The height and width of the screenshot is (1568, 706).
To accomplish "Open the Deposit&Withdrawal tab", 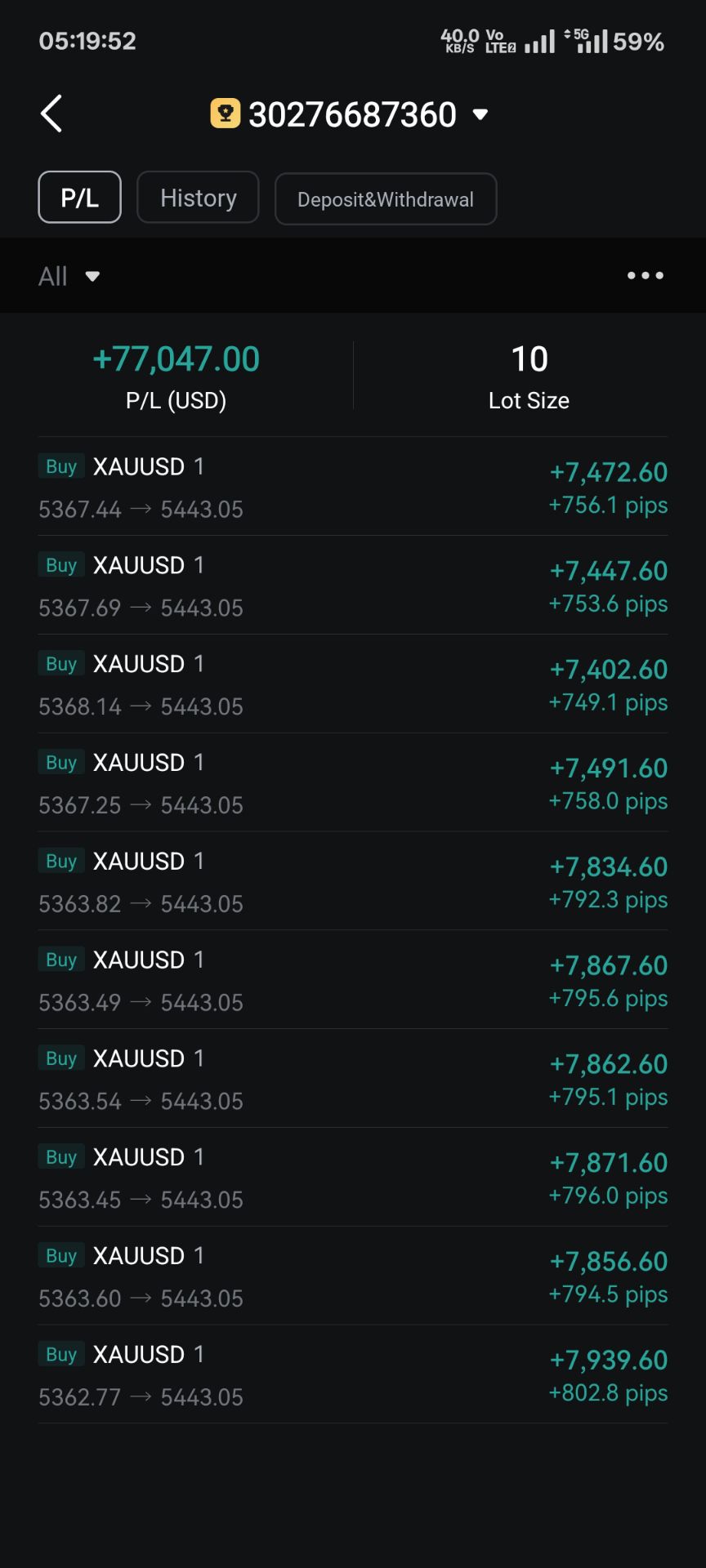I will 386,199.
